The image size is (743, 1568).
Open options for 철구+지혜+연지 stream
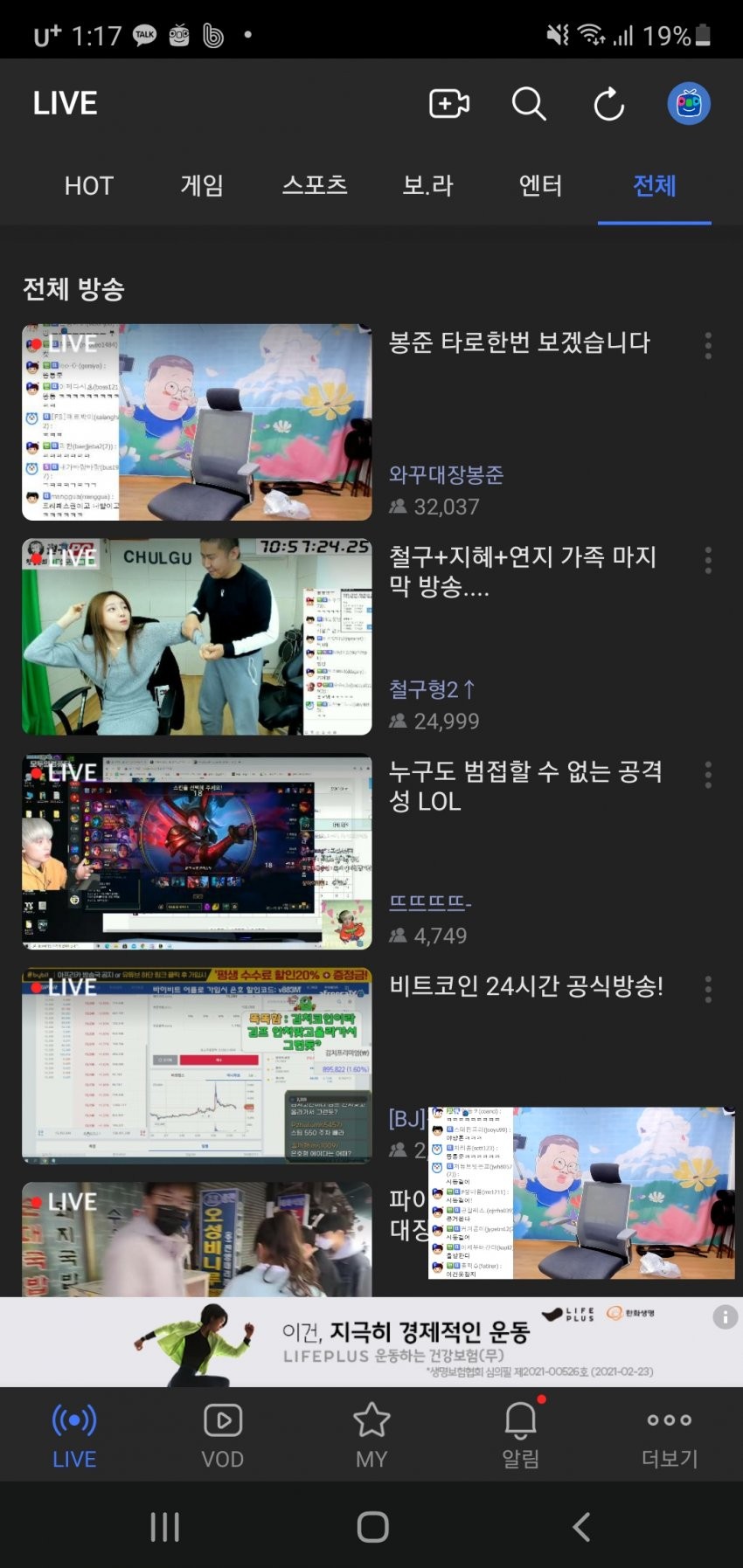[708, 560]
